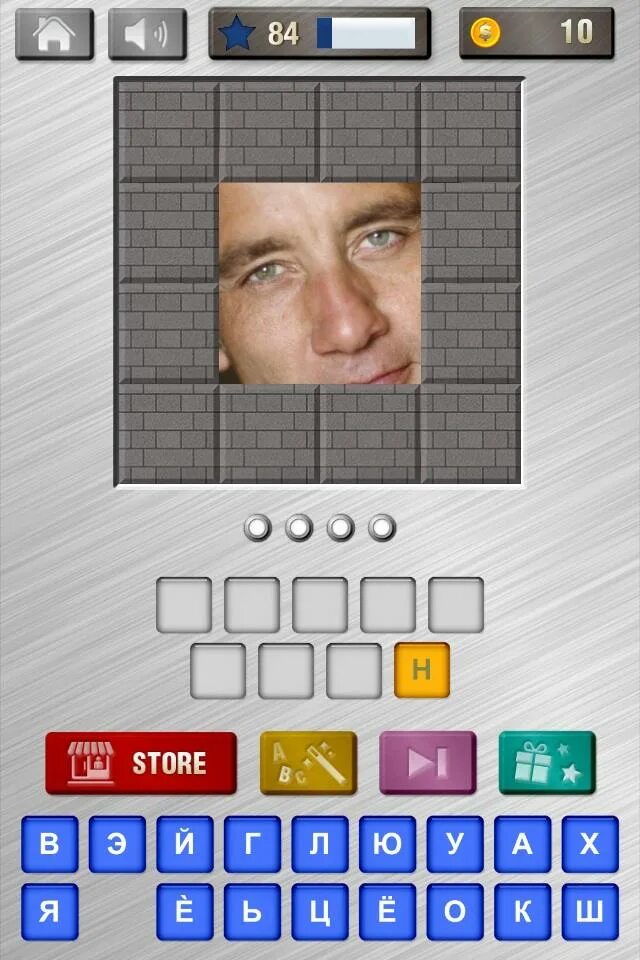The width and height of the screenshot is (640, 960).
Task: Tap the letter Г tile
Action: click(252, 845)
